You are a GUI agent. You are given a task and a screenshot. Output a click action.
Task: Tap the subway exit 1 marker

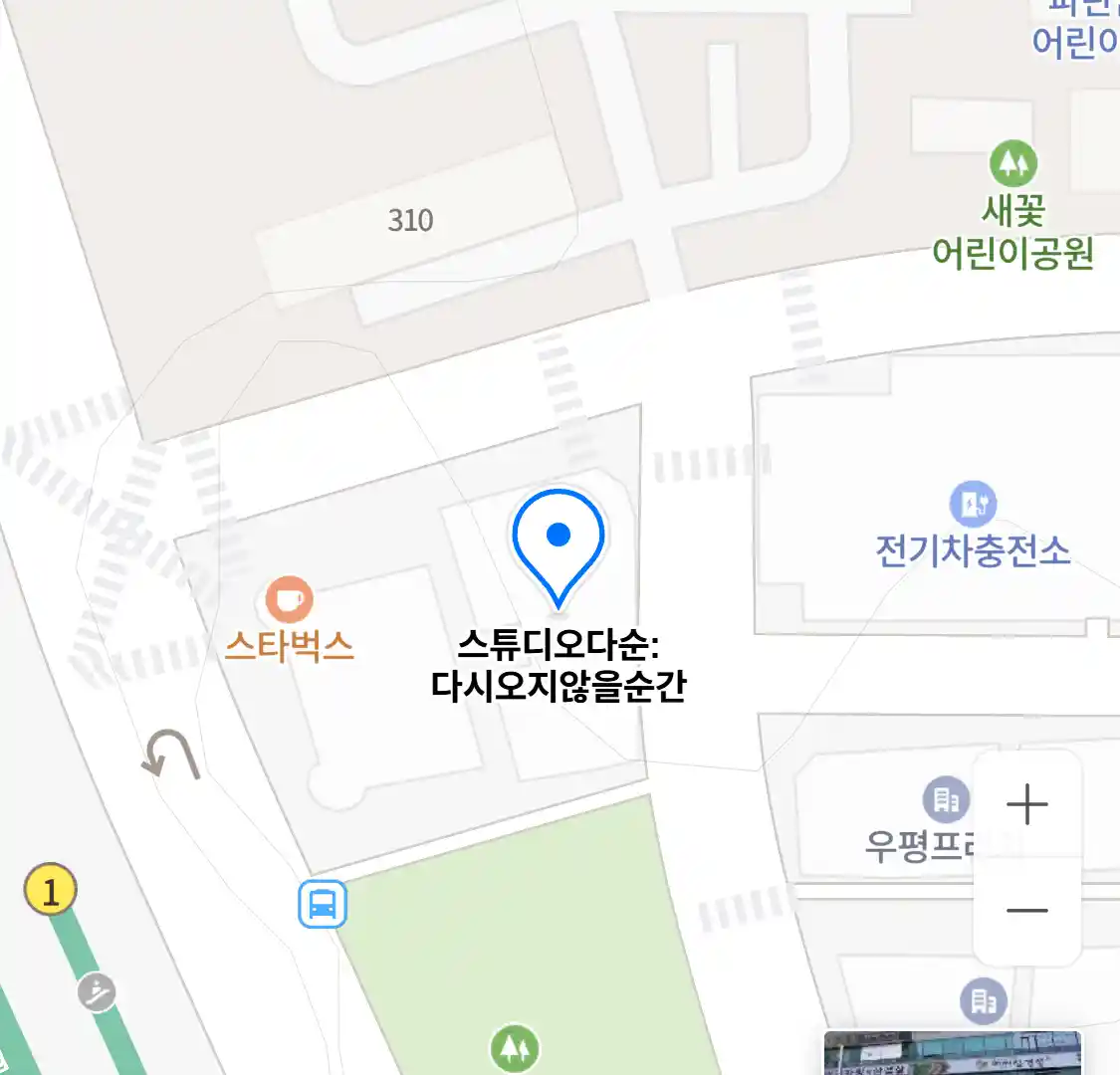50,889
